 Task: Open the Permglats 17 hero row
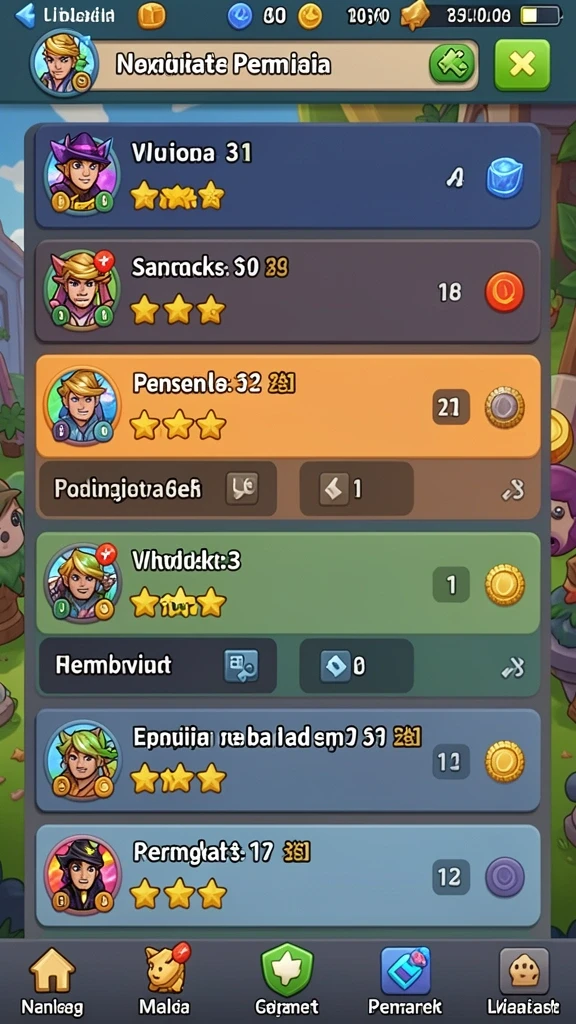point(288,876)
